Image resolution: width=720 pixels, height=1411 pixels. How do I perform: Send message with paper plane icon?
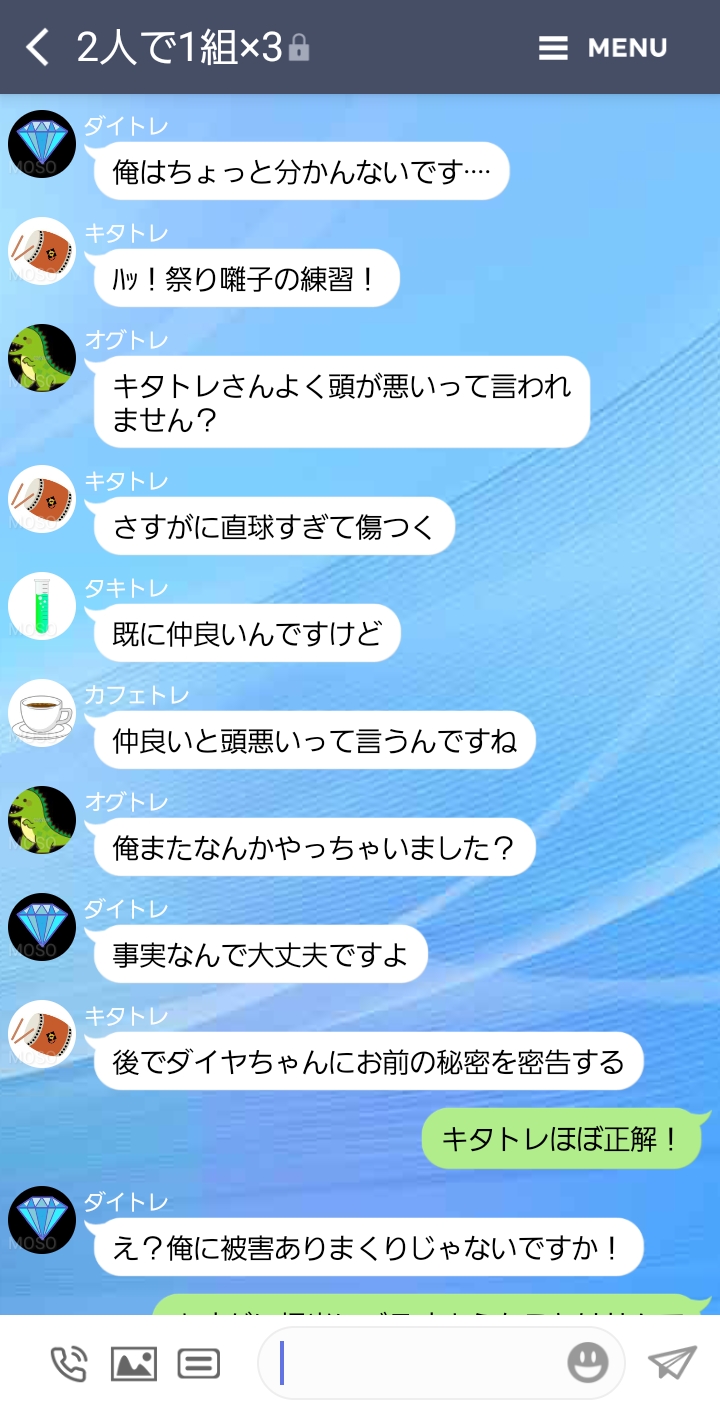click(671, 1362)
